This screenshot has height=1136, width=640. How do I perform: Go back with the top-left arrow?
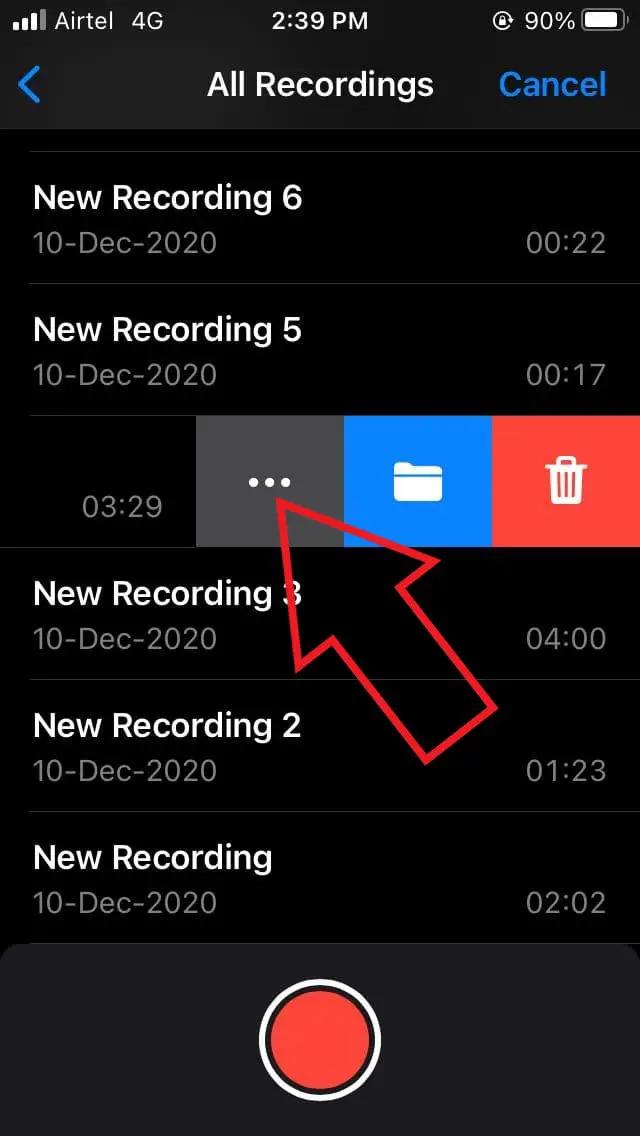point(30,85)
